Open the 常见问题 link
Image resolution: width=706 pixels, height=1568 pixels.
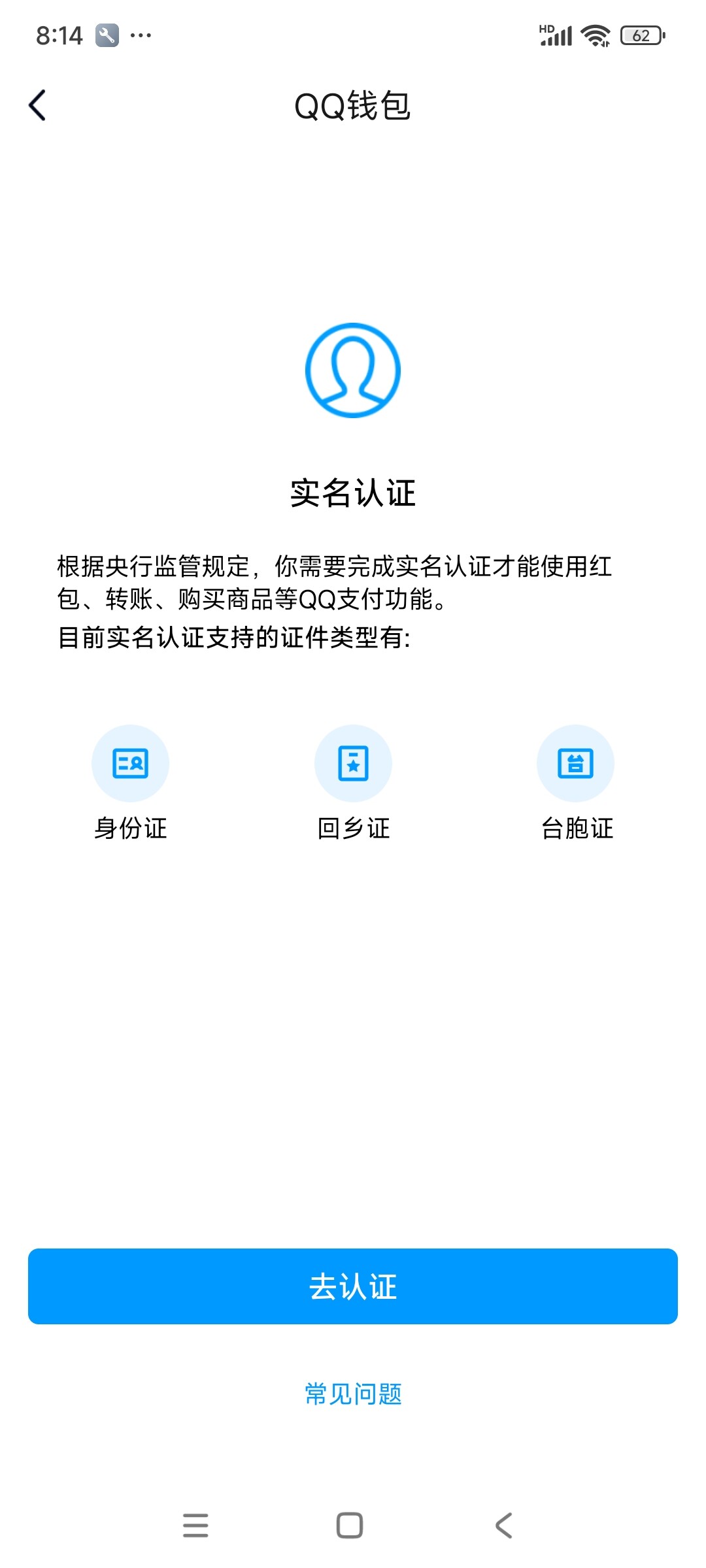(x=353, y=1394)
